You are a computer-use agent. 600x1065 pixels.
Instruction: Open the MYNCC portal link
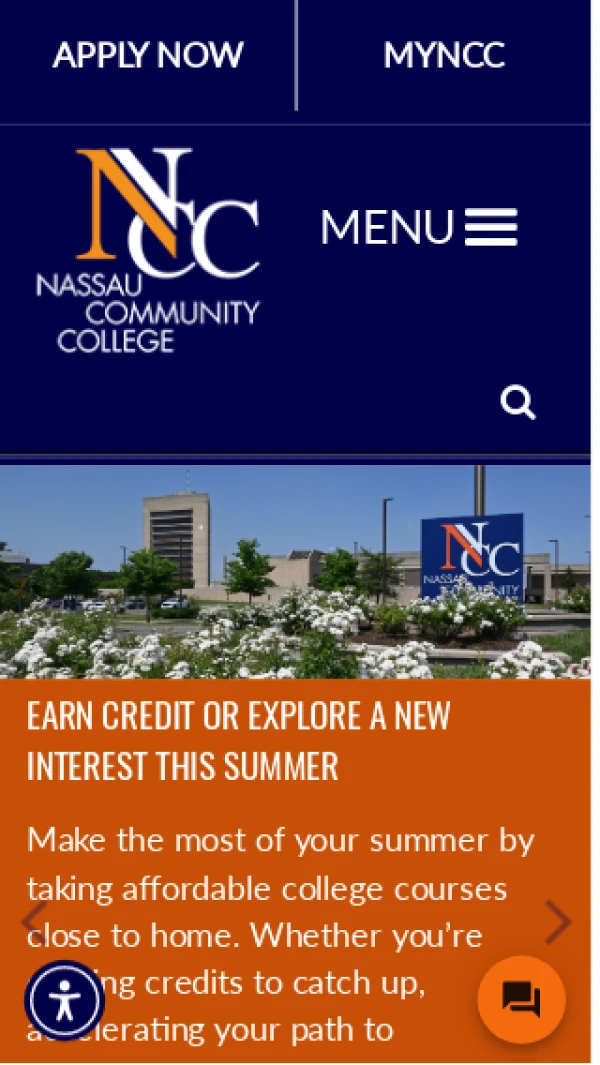click(x=444, y=55)
